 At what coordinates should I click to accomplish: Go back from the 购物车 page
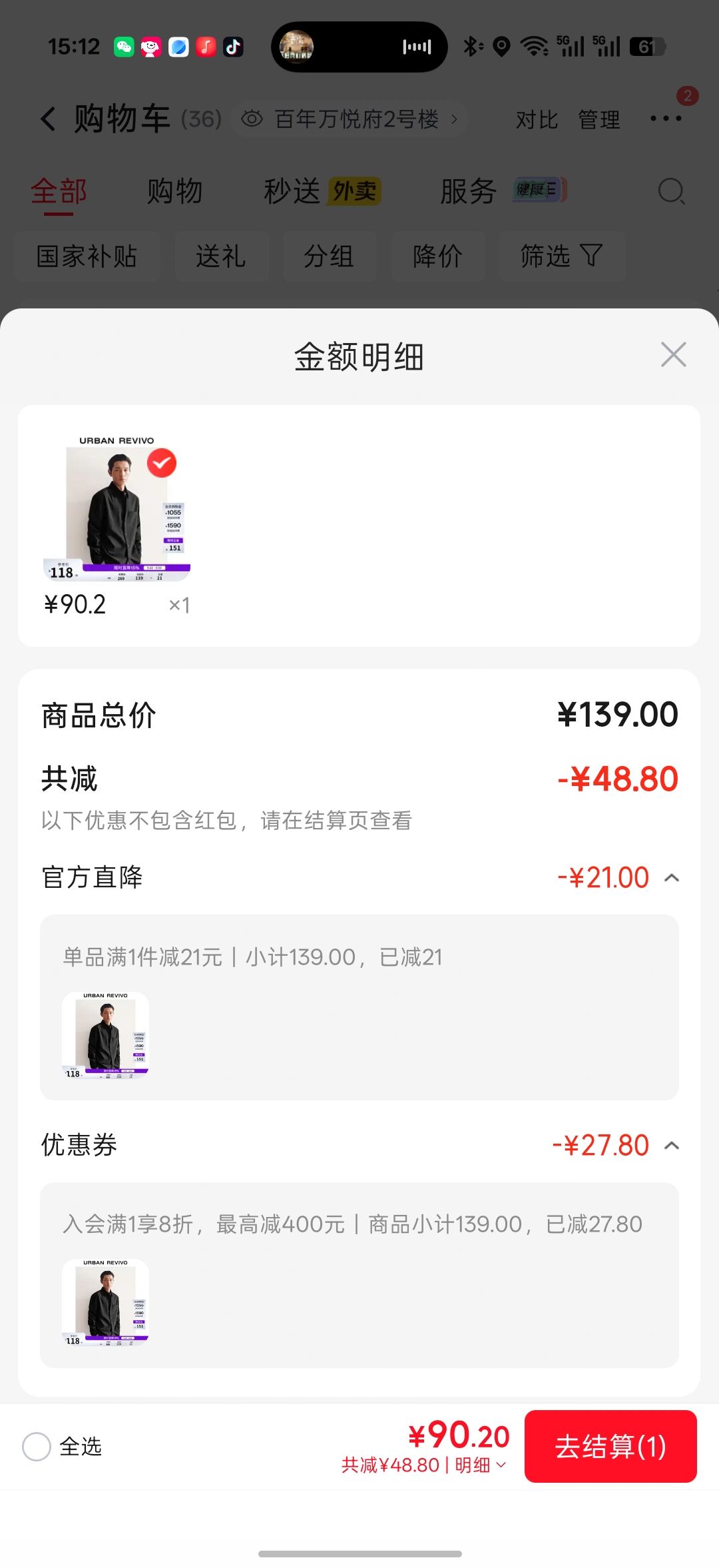[48, 119]
